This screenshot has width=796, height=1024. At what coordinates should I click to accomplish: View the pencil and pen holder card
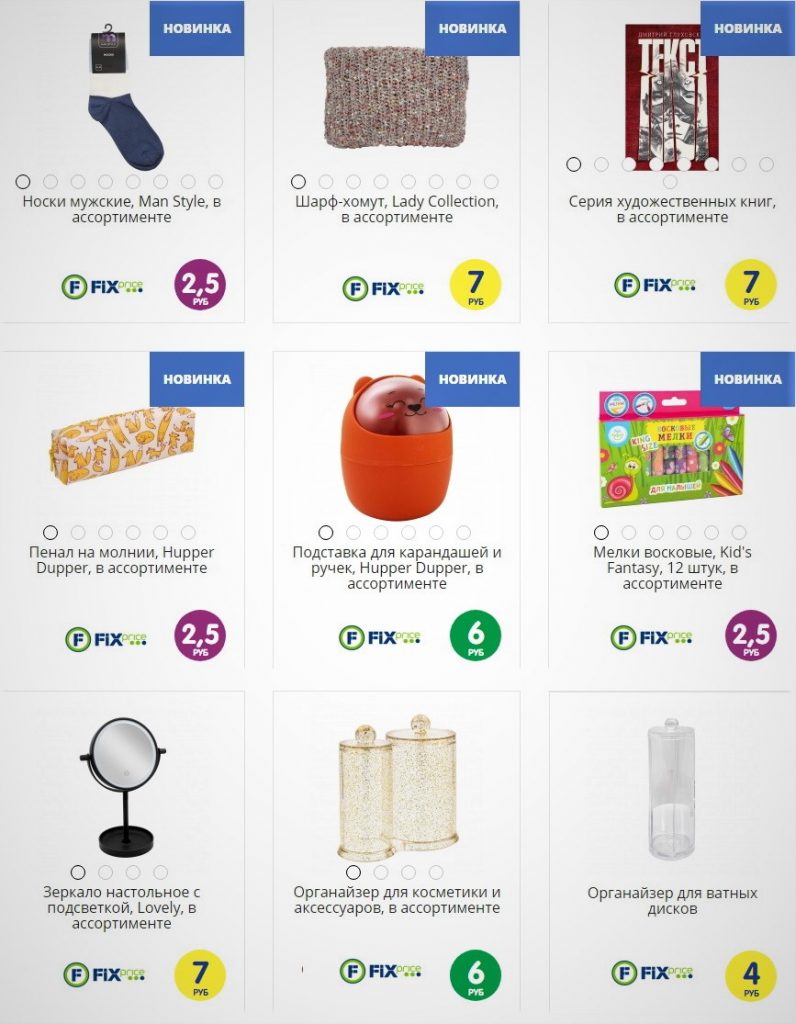[x=396, y=567]
